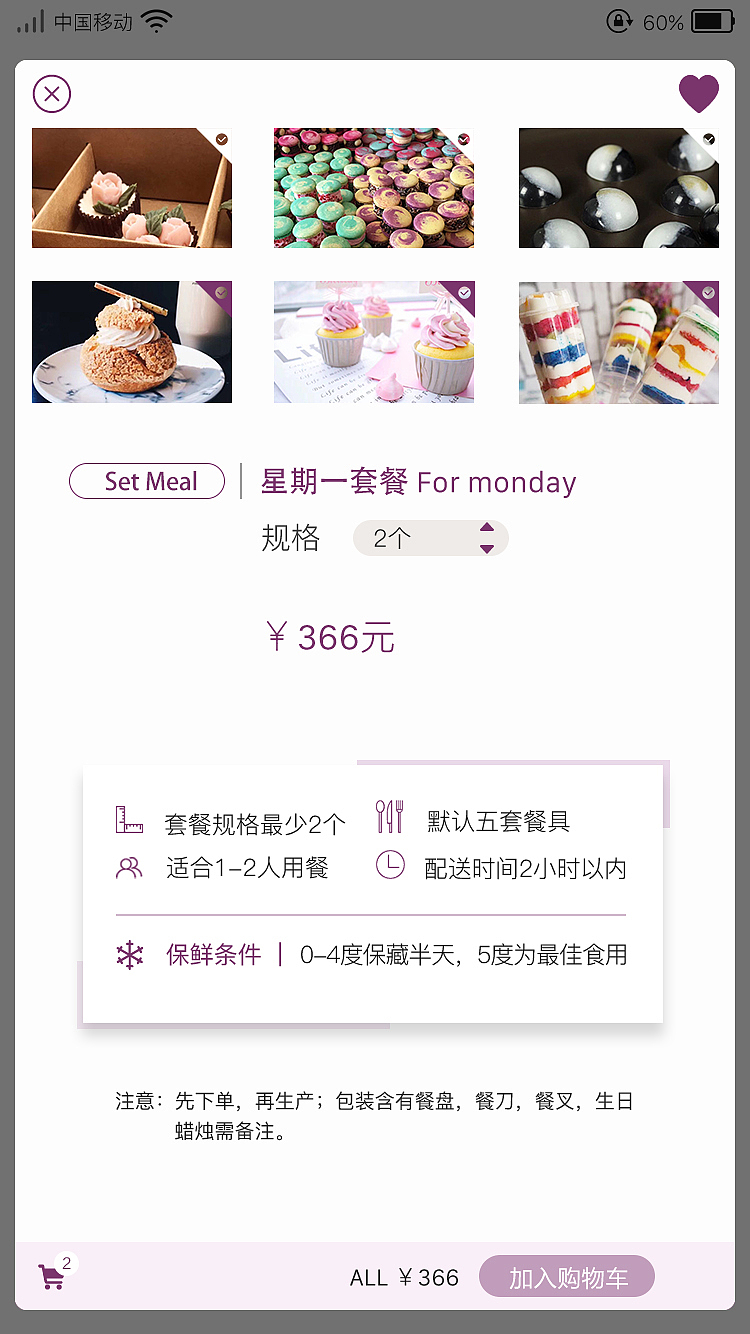Screen dimensions: 750x1334
Task: Open the shopping cart with badge 2
Action: pos(53,1276)
